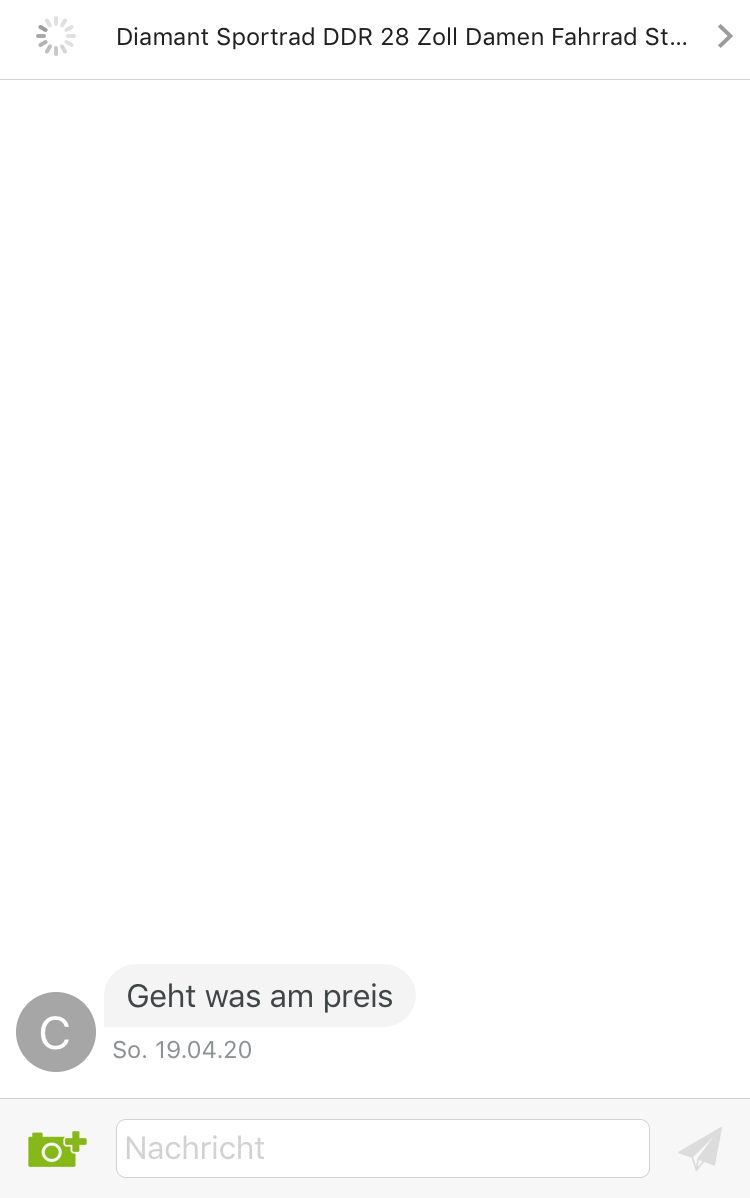
Task: Attach a photo with the camera icon
Action: coord(57,1149)
